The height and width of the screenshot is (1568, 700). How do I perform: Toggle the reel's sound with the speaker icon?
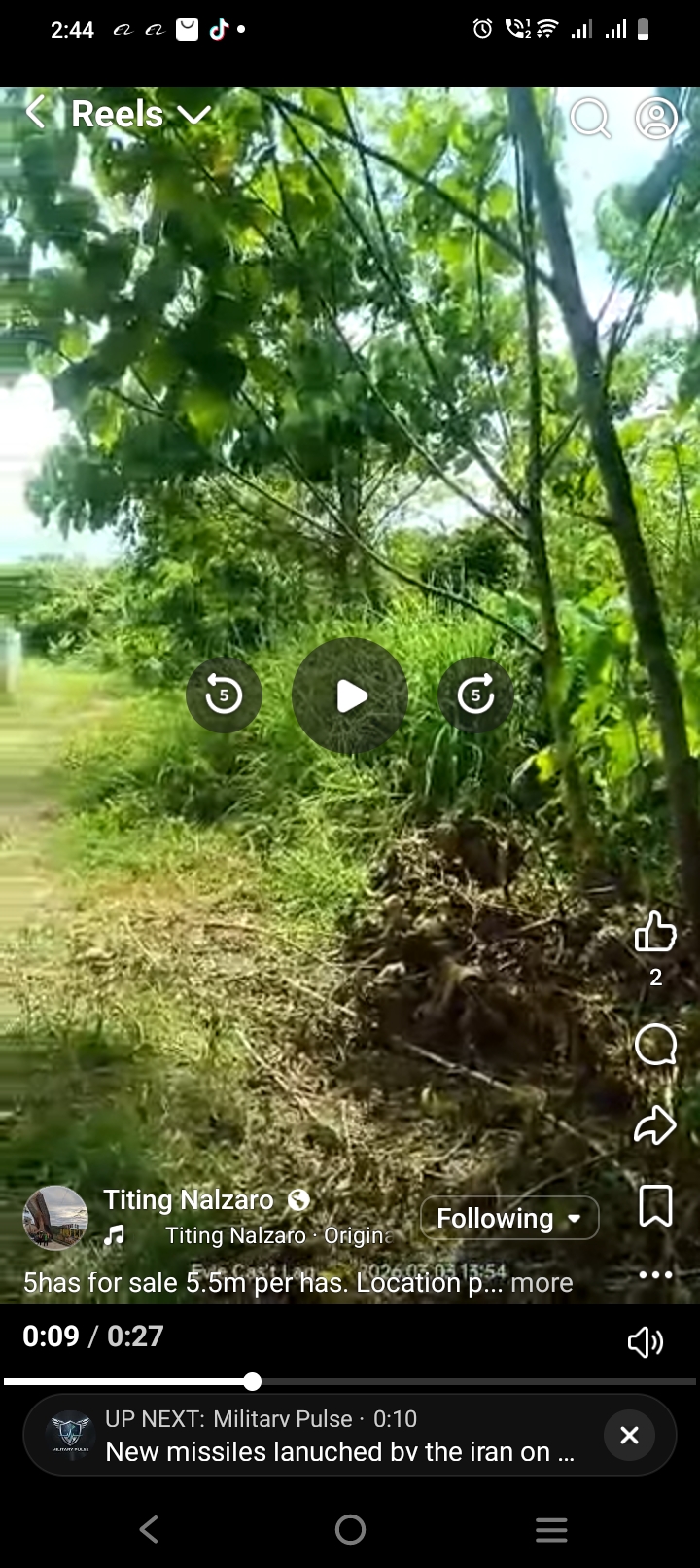646,1342
